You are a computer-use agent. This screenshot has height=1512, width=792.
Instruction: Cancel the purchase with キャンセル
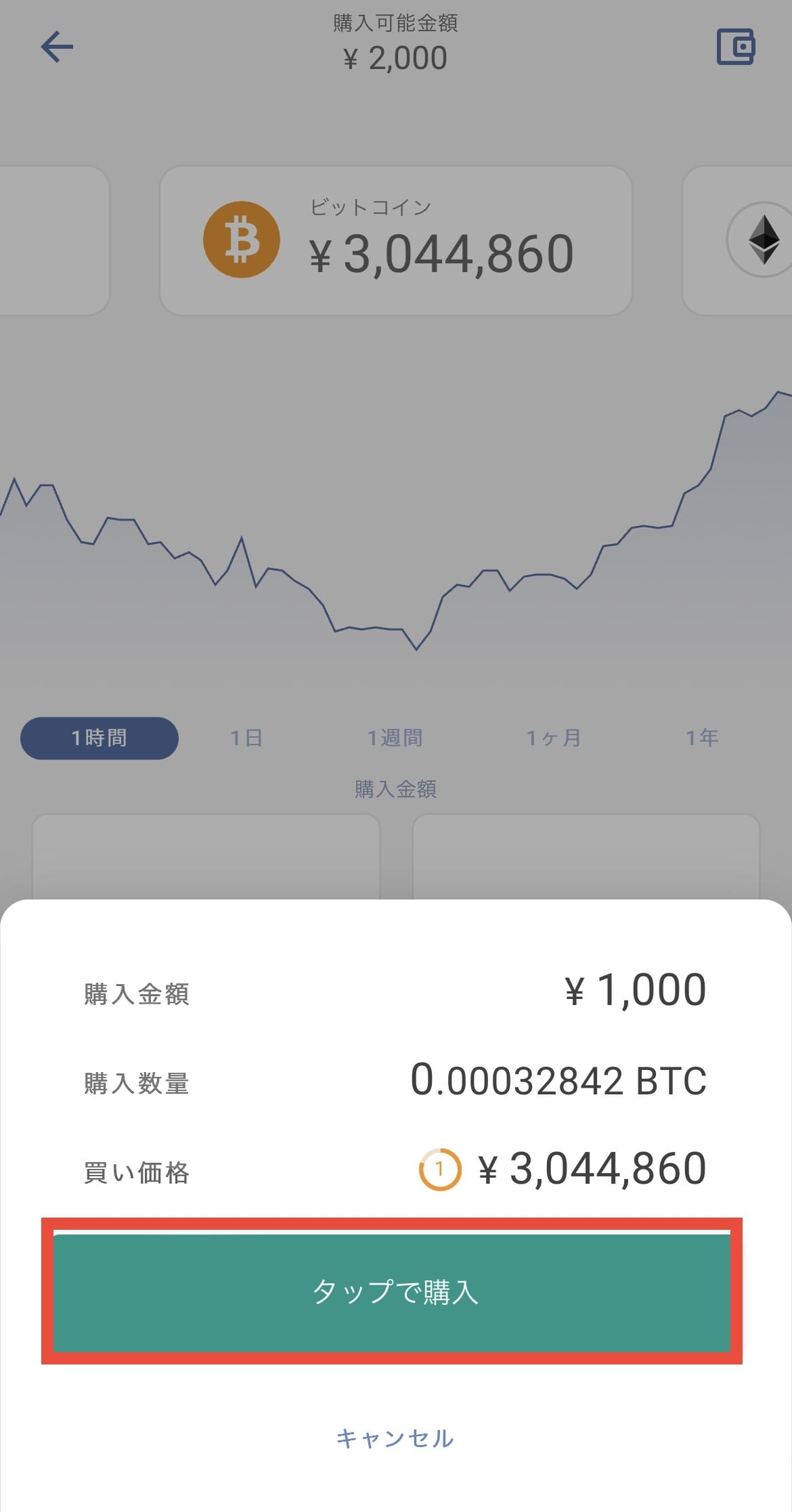coord(395,1438)
